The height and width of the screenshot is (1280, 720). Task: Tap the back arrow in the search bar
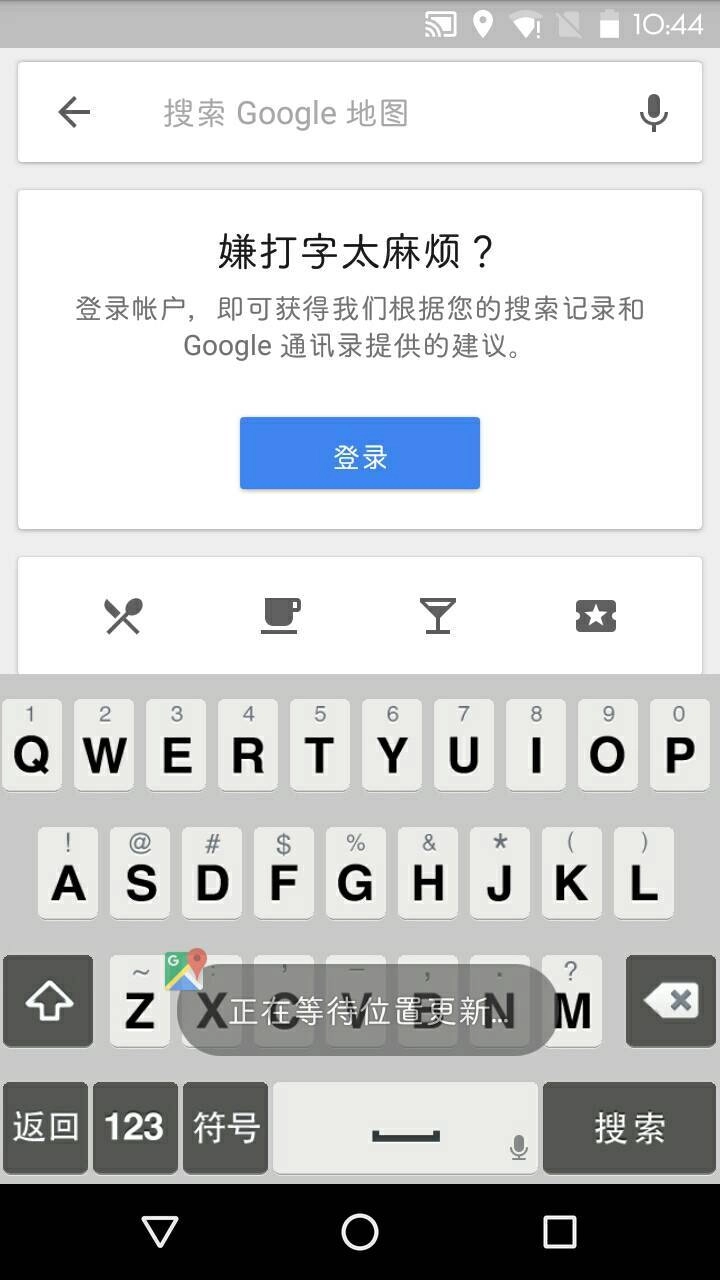72,112
